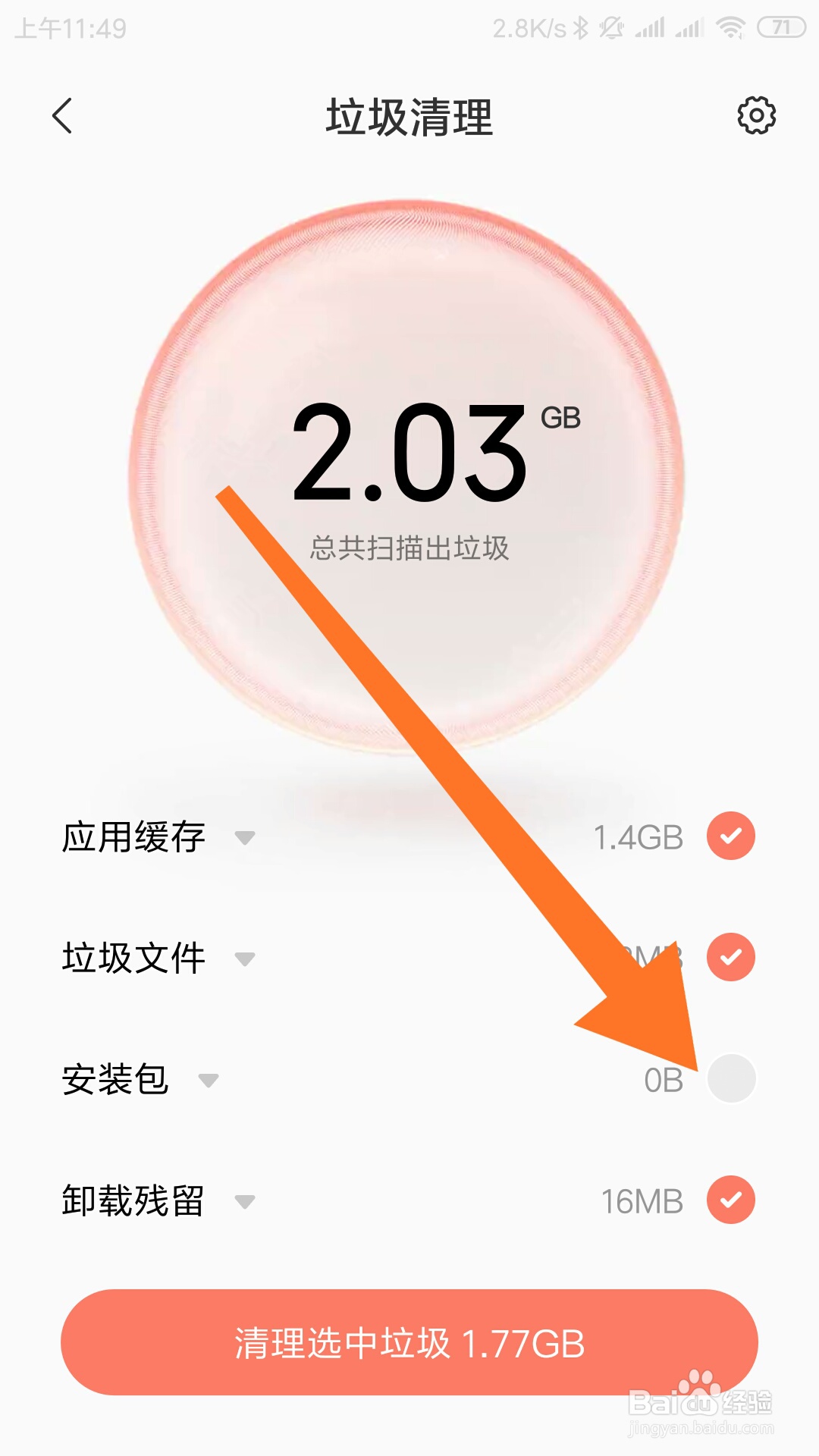Viewport: 819px width, 1456px height.
Task: Uncheck the 垃圾文件 item
Action: tap(730, 958)
